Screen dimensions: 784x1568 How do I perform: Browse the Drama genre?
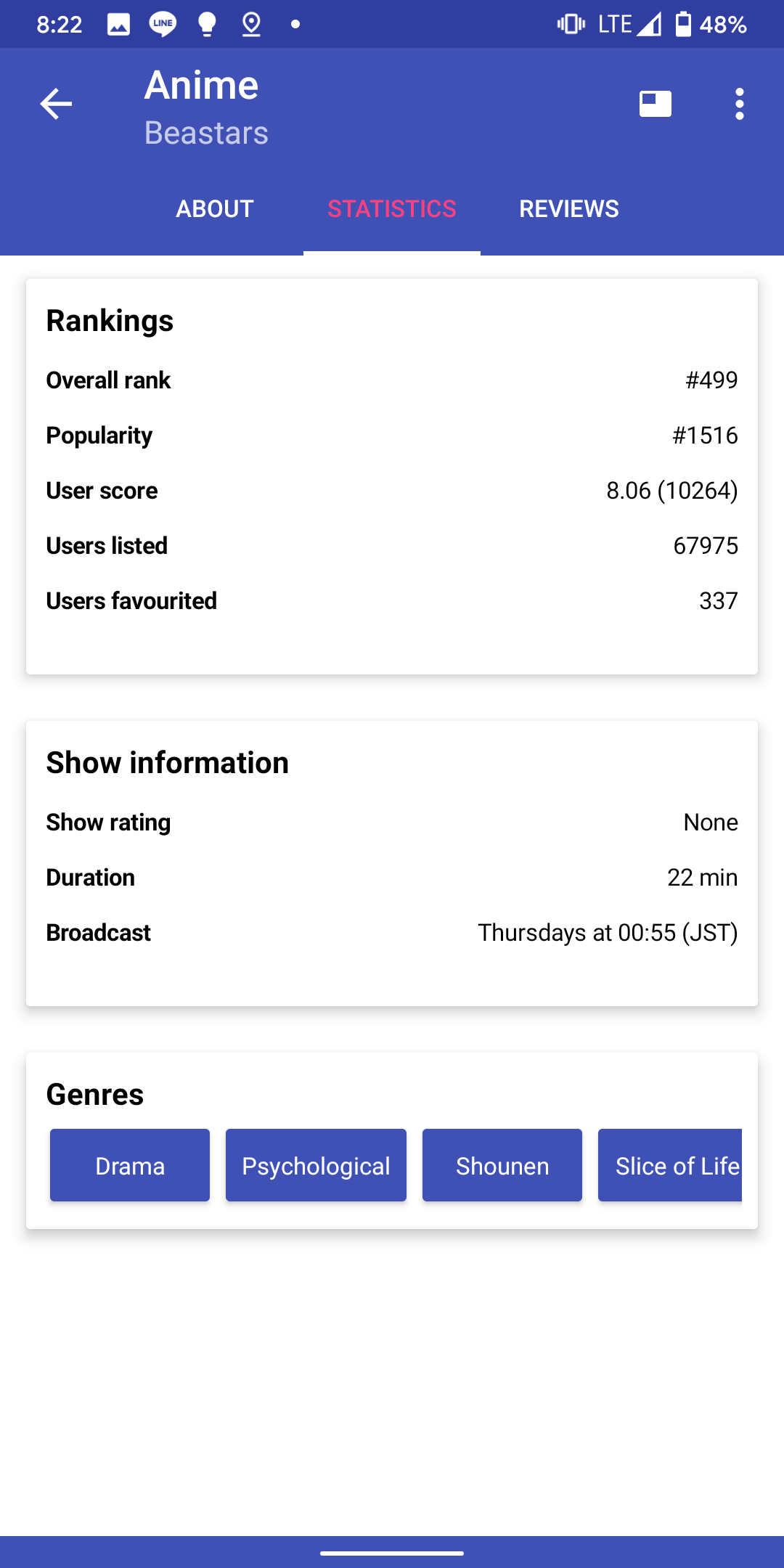pos(130,1165)
